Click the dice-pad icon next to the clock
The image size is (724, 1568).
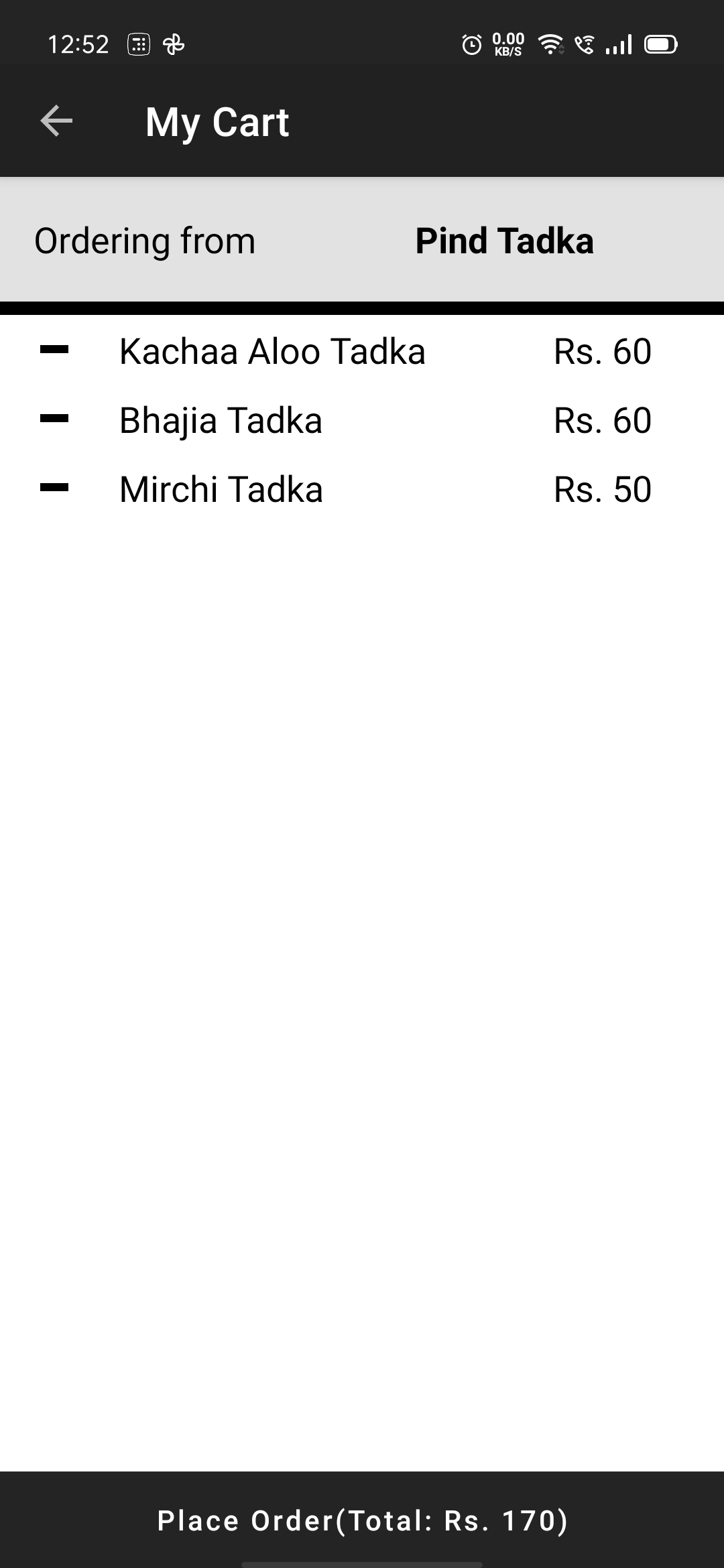click(x=137, y=43)
